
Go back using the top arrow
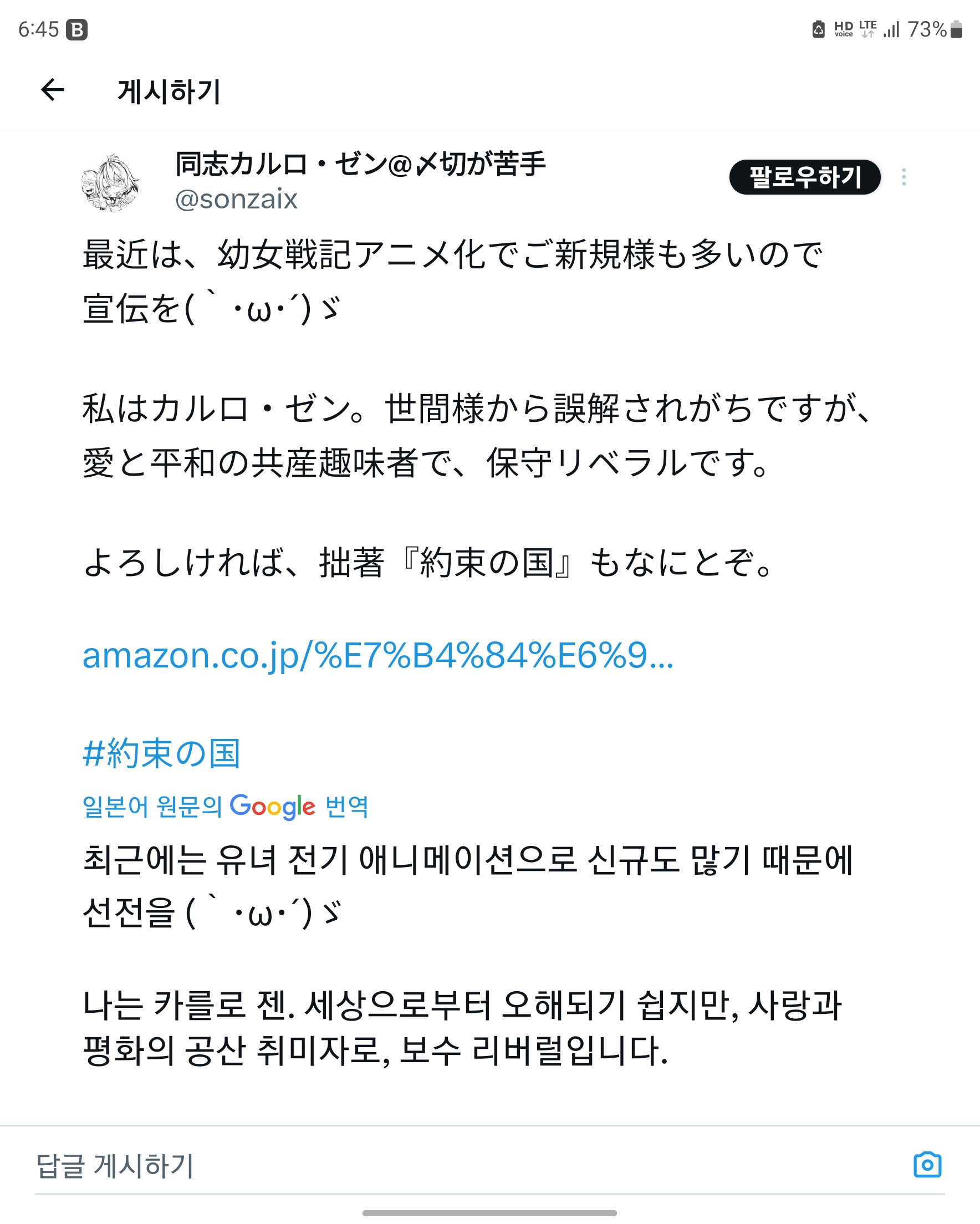[53, 90]
